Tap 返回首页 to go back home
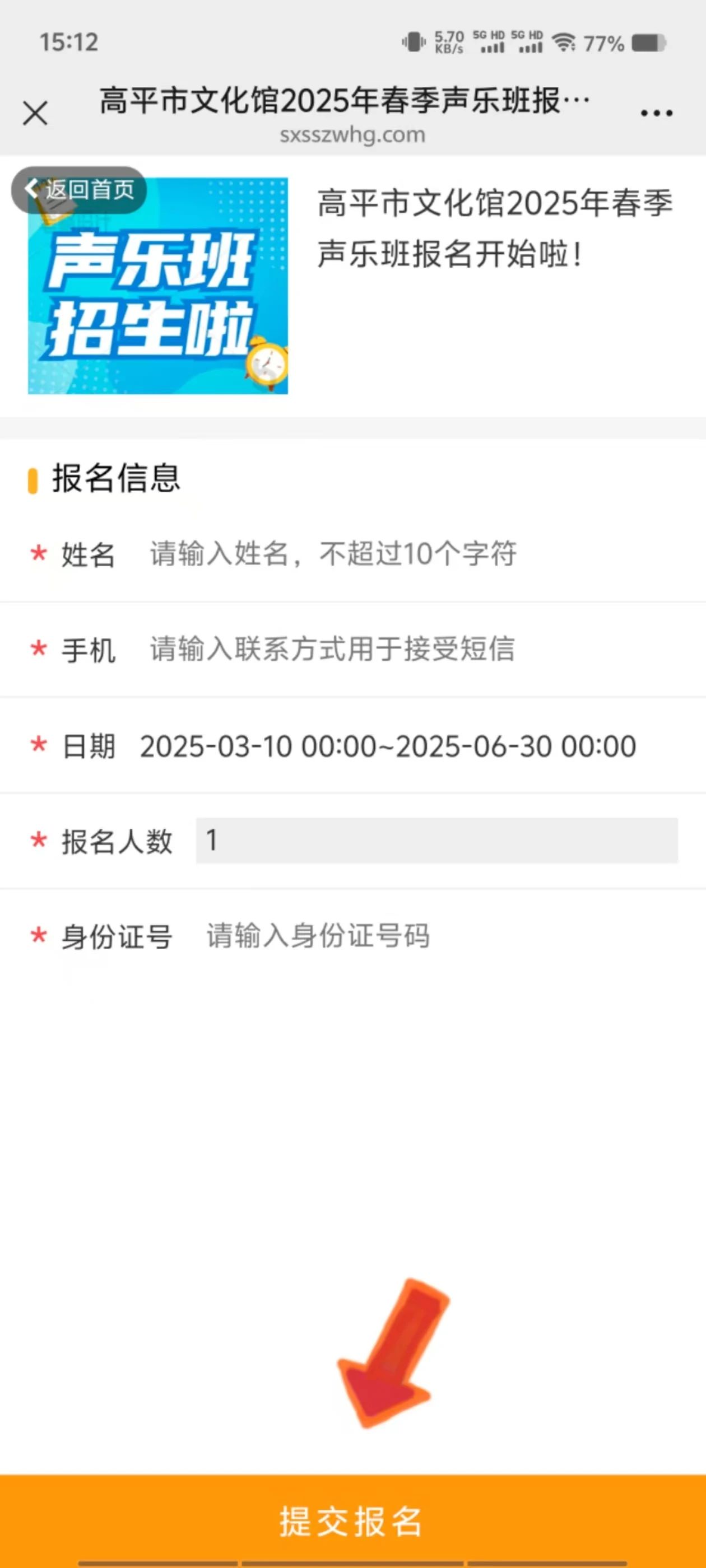This screenshot has width=706, height=1568. (78, 189)
